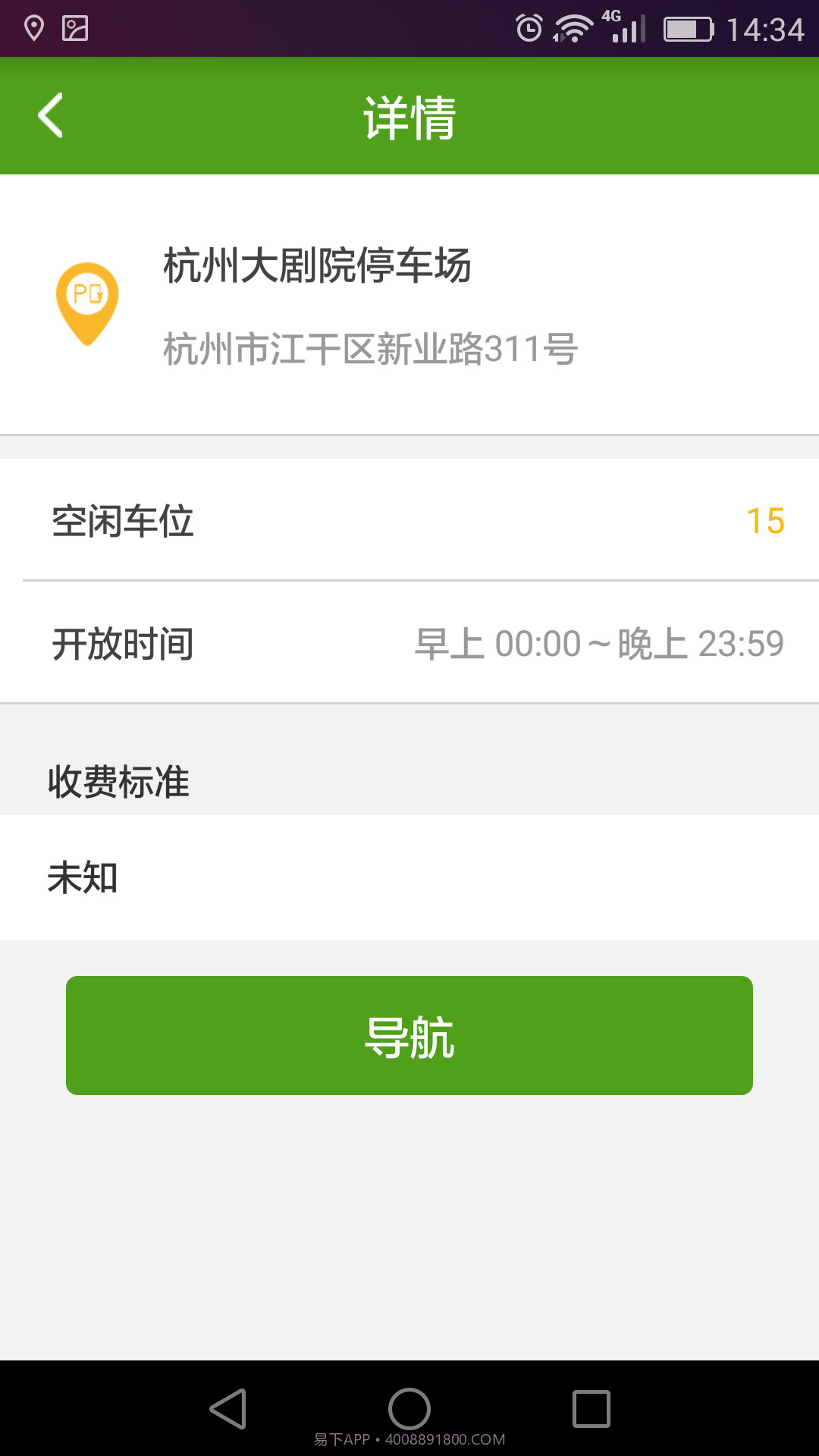The height and width of the screenshot is (1456, 819).
Task: Tap the 开放时间 opening hours row
Action: (x=124, y=645)
